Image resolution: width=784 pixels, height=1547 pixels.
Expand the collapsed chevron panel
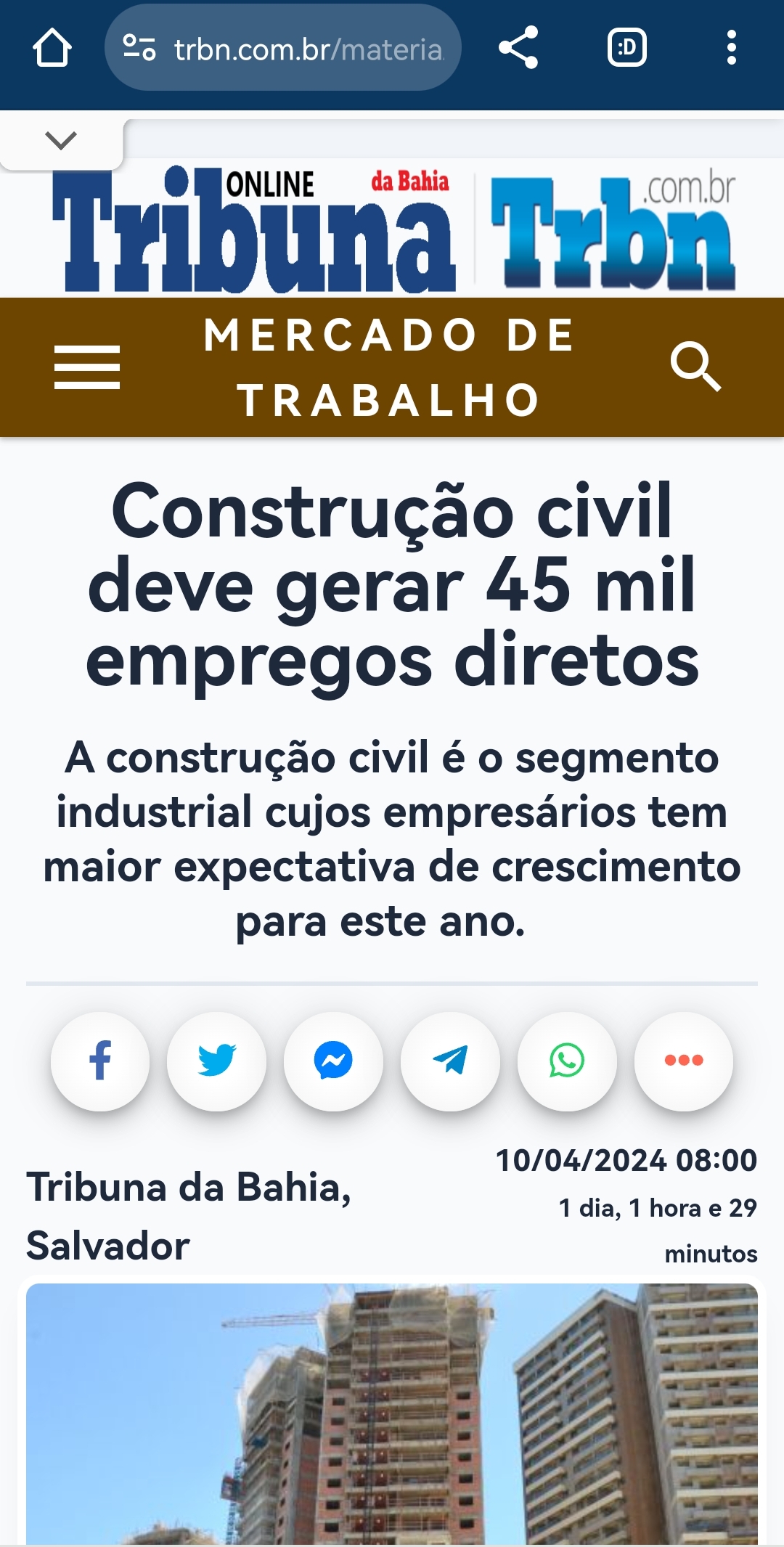click(61, 140)
